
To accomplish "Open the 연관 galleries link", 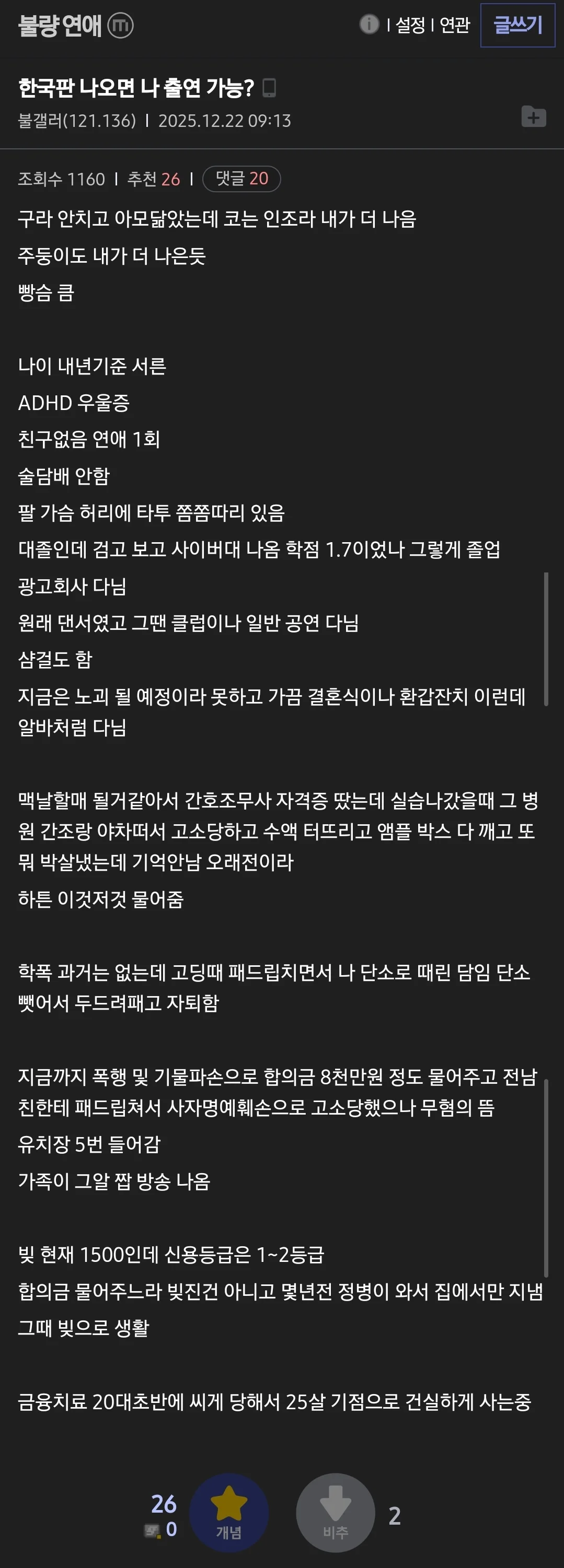I will tap(454, 25).
